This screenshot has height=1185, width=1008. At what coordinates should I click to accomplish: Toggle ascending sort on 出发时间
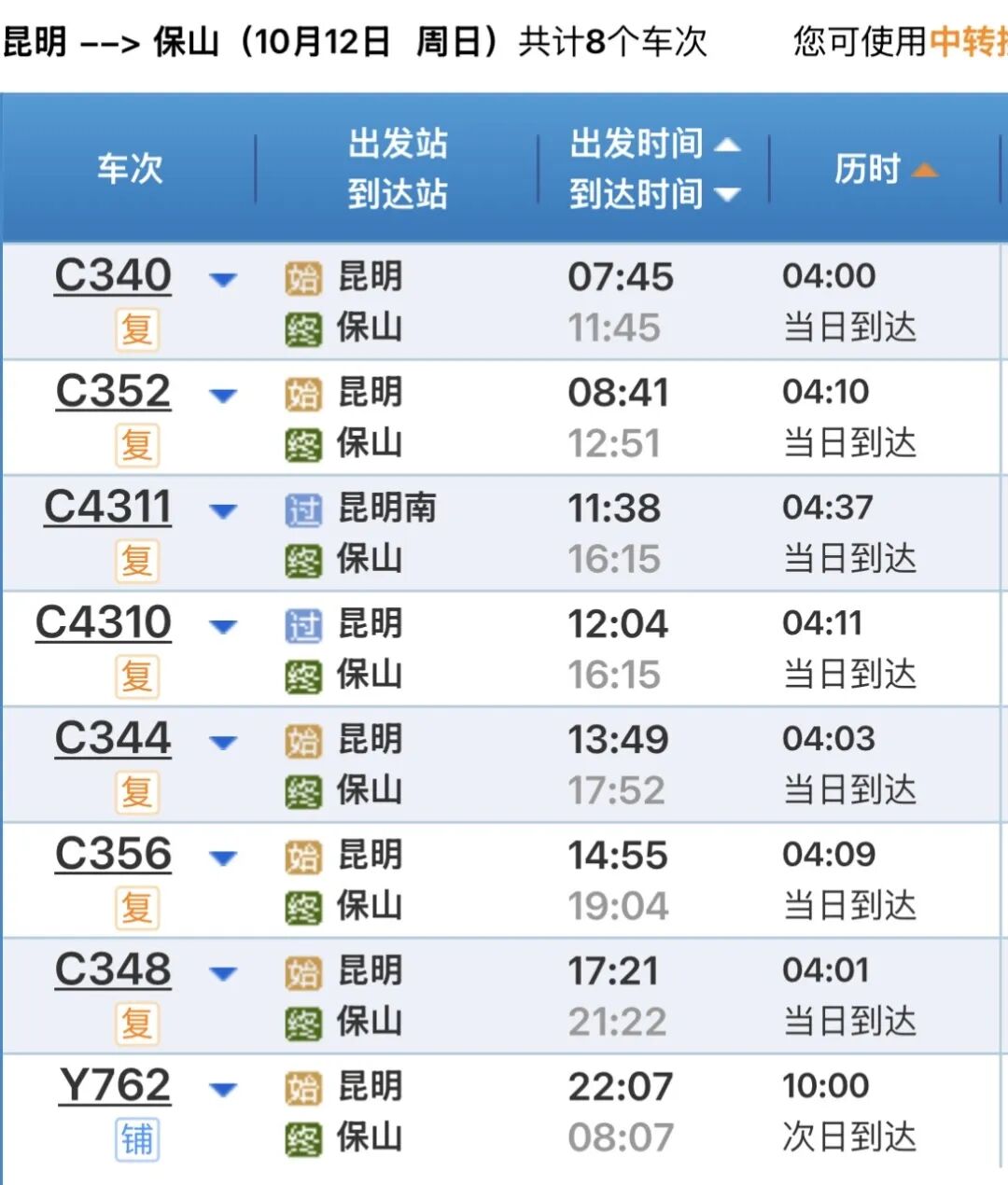pos(729,144)
